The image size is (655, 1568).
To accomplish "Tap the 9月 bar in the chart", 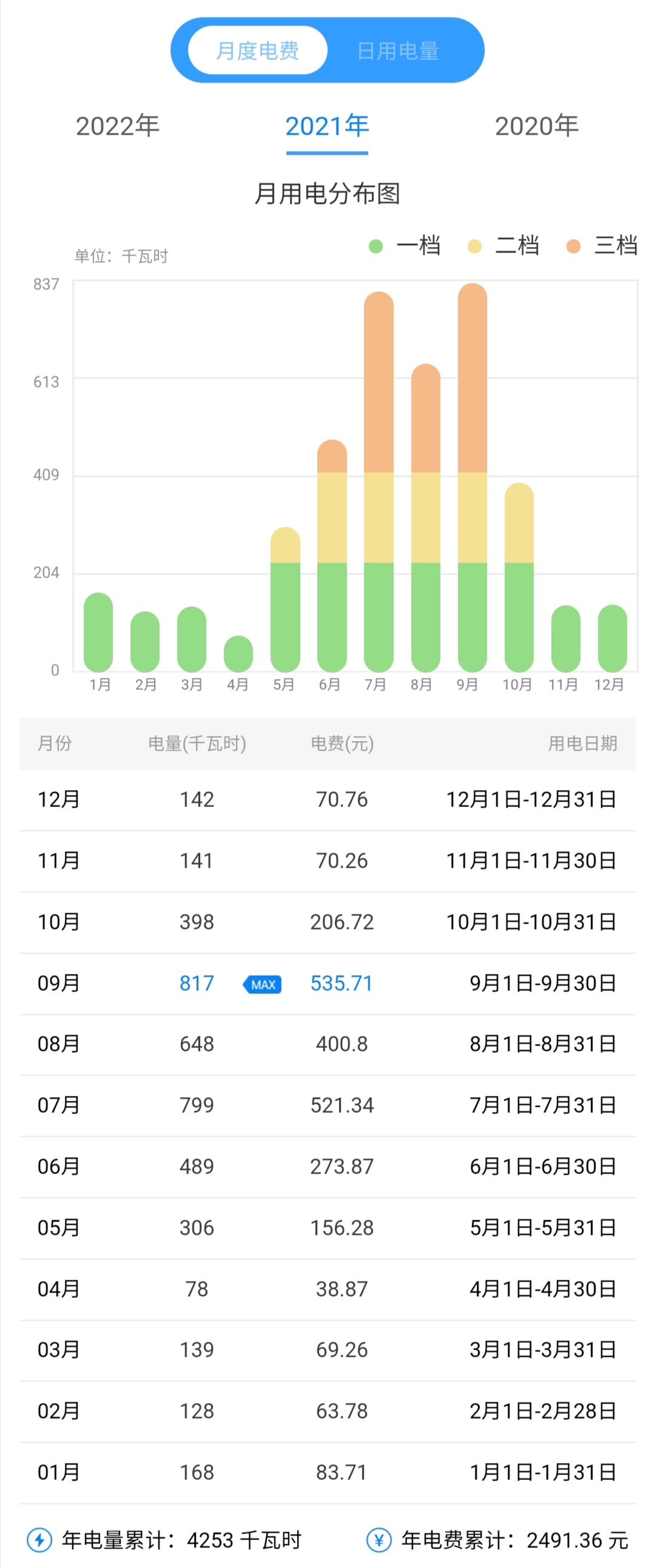I will click(x=472, y=478).
